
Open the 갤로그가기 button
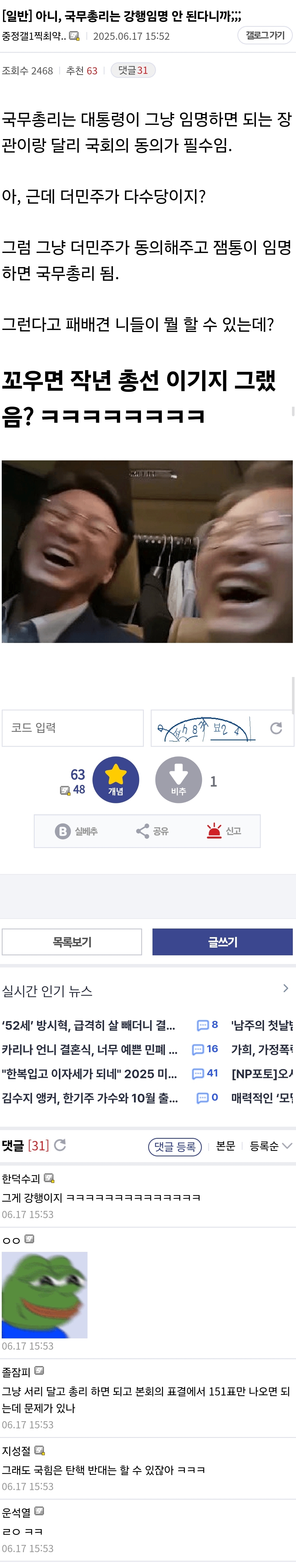(x=264, y=35)
